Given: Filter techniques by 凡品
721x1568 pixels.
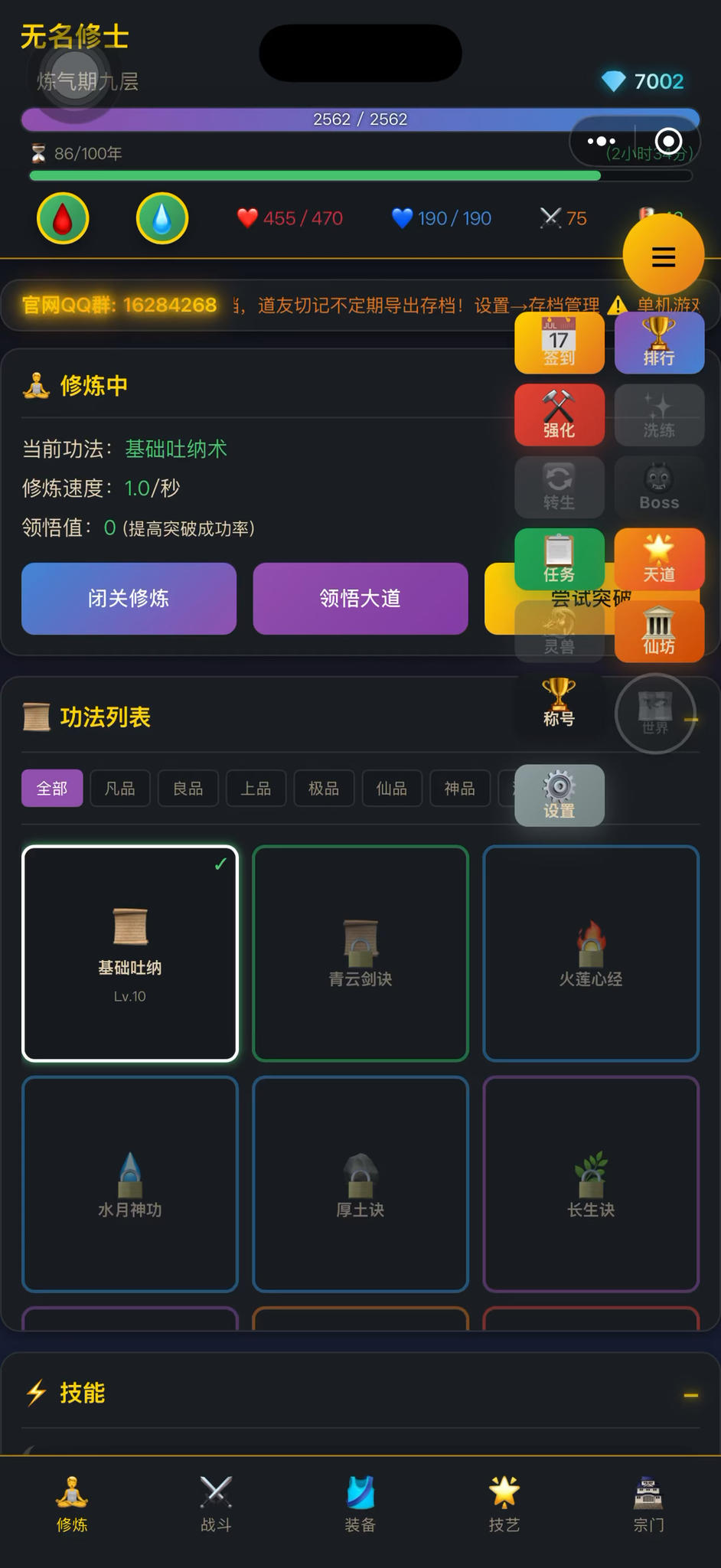Looking at the screenshot, I should 120,789.
